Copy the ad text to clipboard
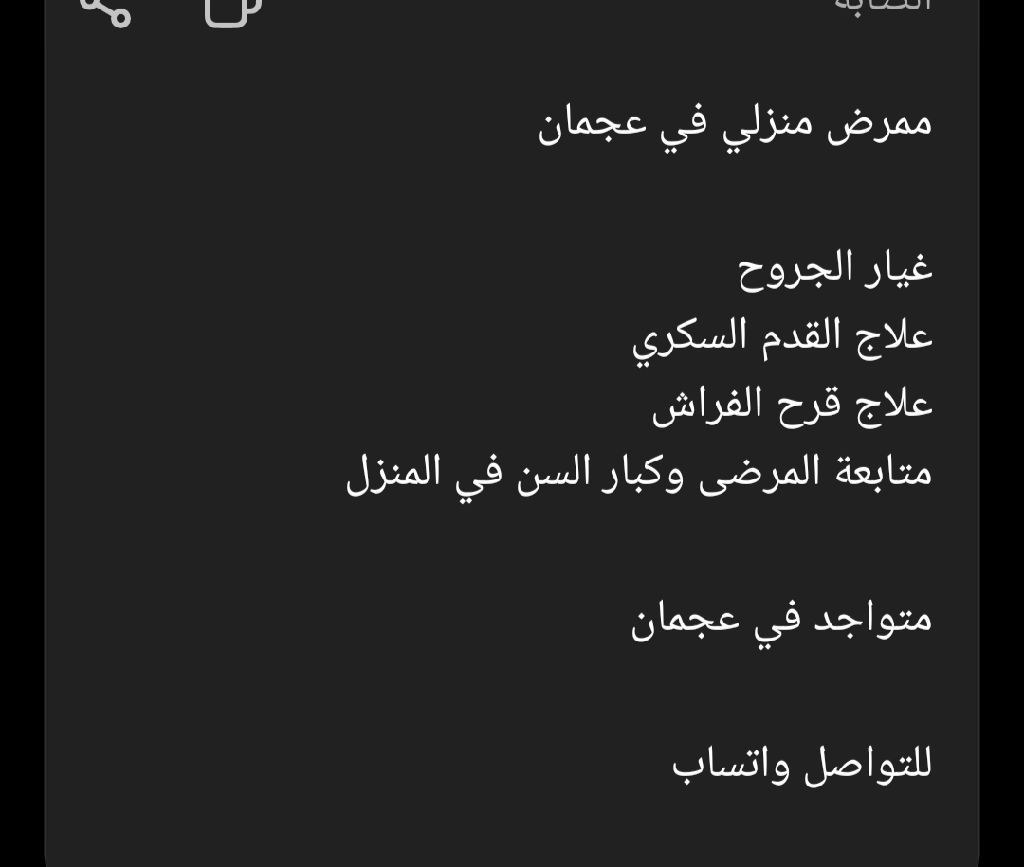Screen dimensions: 1024x867 232,8
